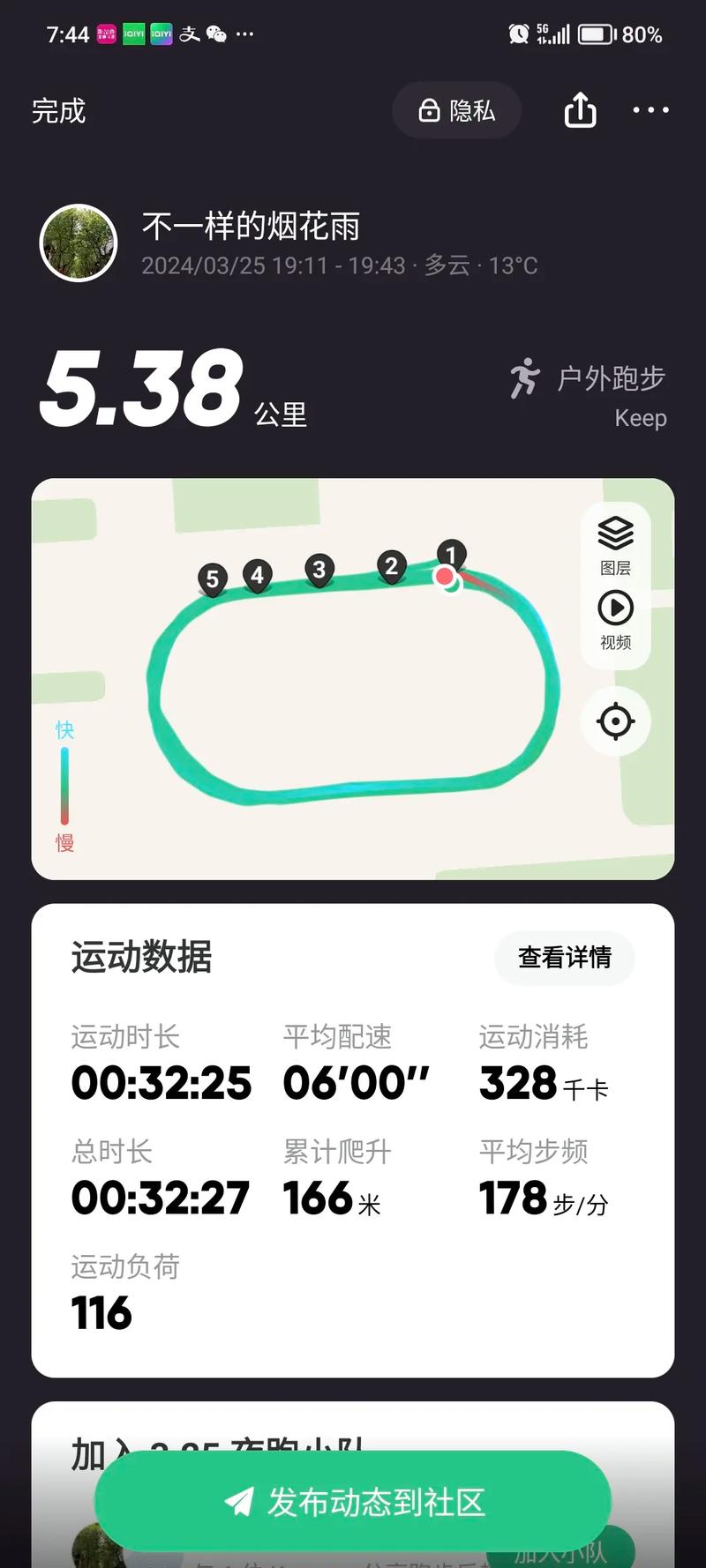706x1568 pixels.
Task: Toggle the 隐私 privacy setting
Action: click(456, 111)
